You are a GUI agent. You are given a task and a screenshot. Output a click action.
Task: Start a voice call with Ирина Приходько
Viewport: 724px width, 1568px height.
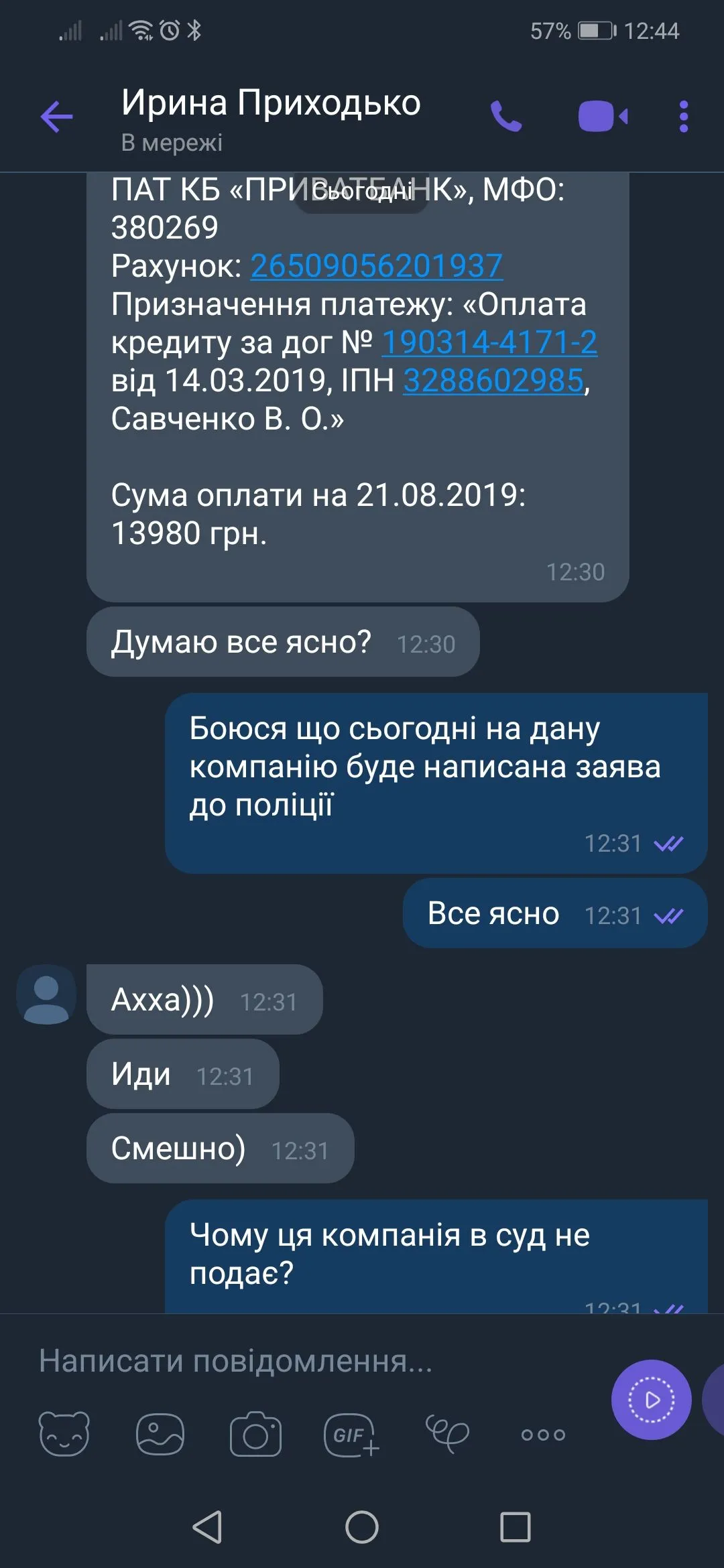coord(506,117)
